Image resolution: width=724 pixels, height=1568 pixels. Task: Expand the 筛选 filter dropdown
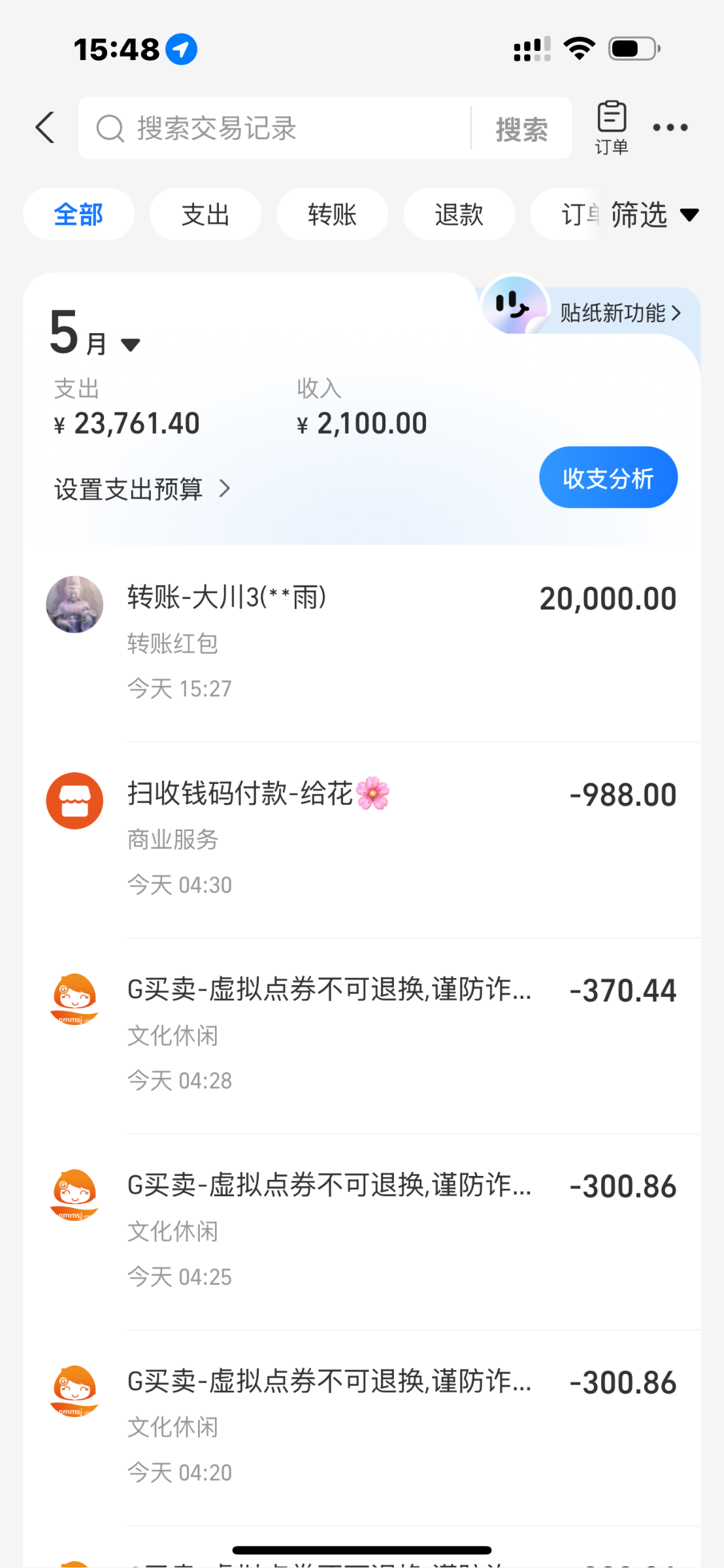(x=654, y=214)
